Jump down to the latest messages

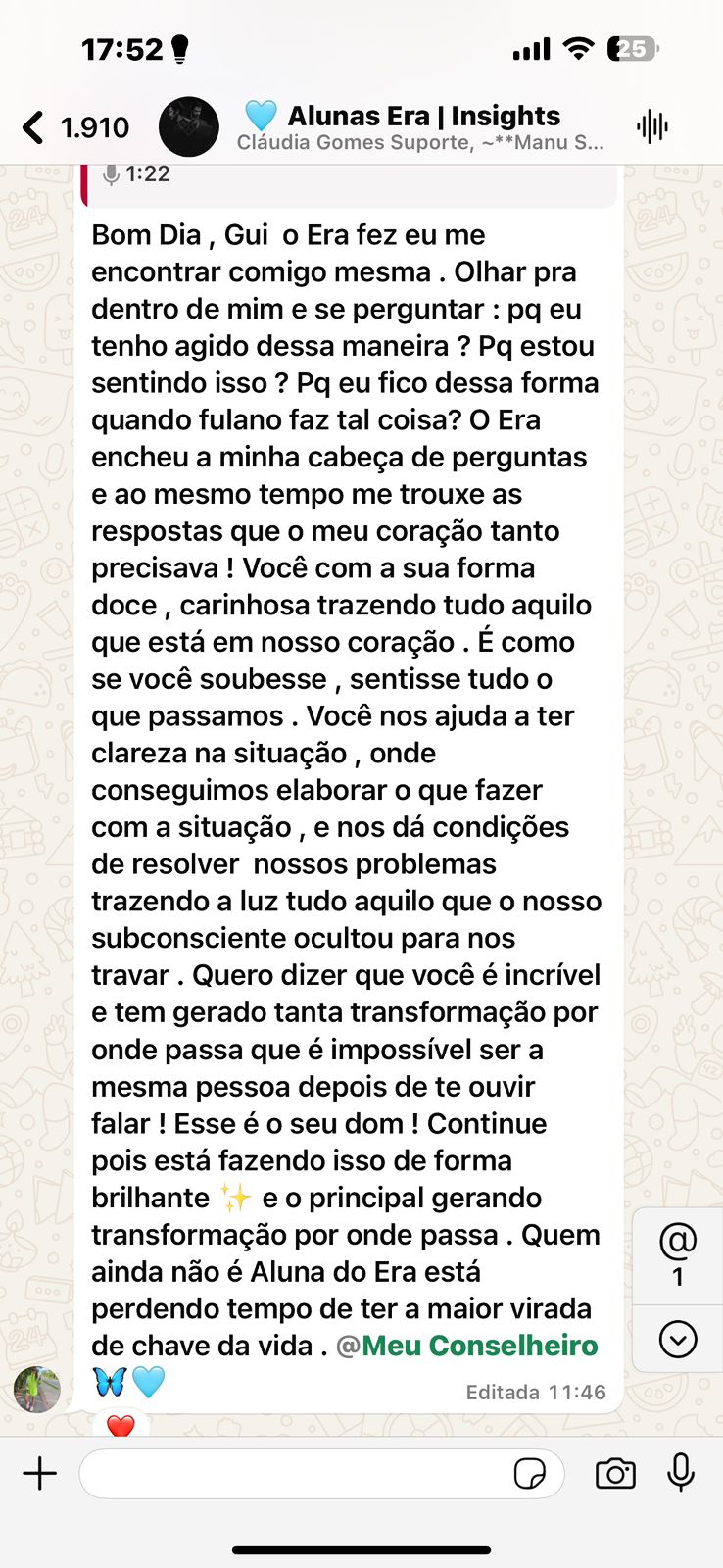677,1339
